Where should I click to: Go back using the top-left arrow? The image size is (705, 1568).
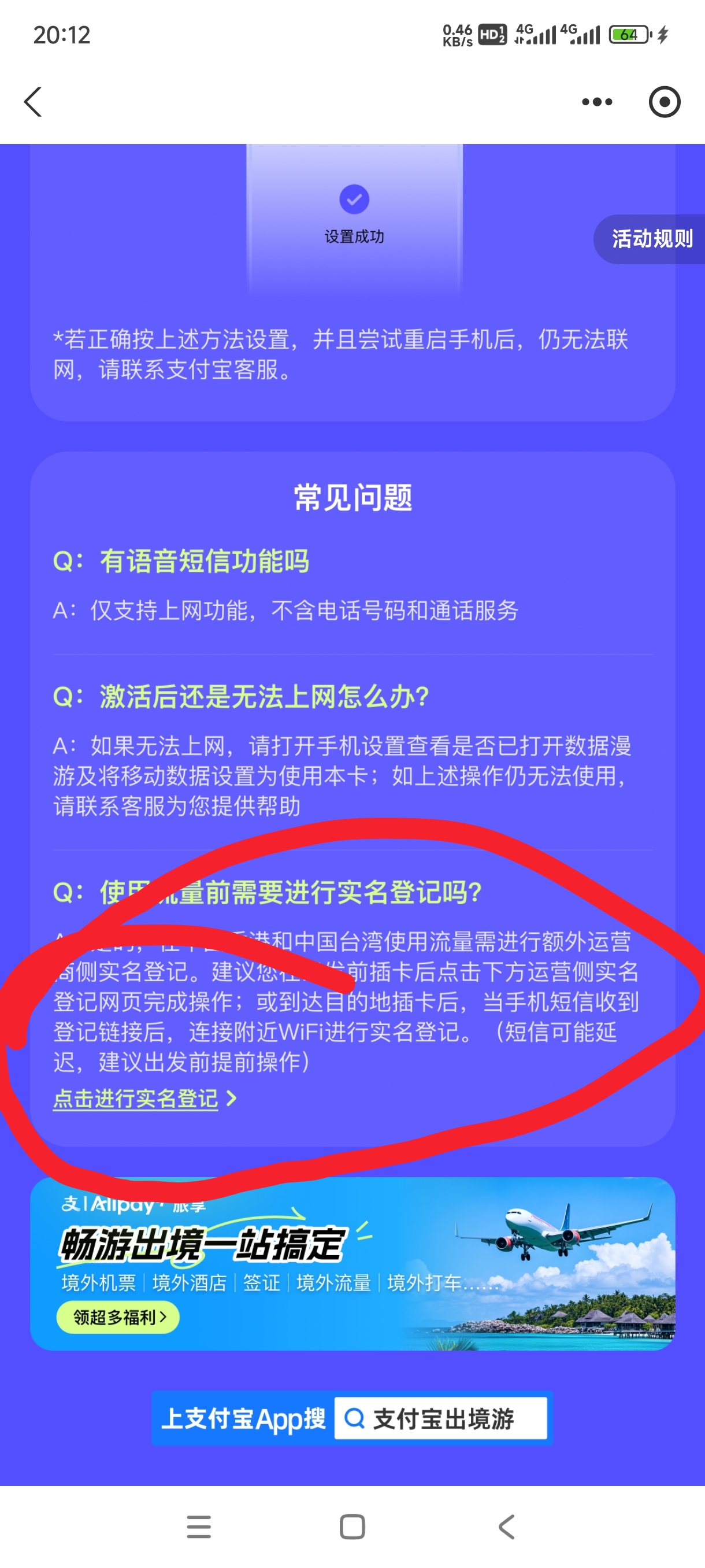pyautogui.click(x=34, y=102)
